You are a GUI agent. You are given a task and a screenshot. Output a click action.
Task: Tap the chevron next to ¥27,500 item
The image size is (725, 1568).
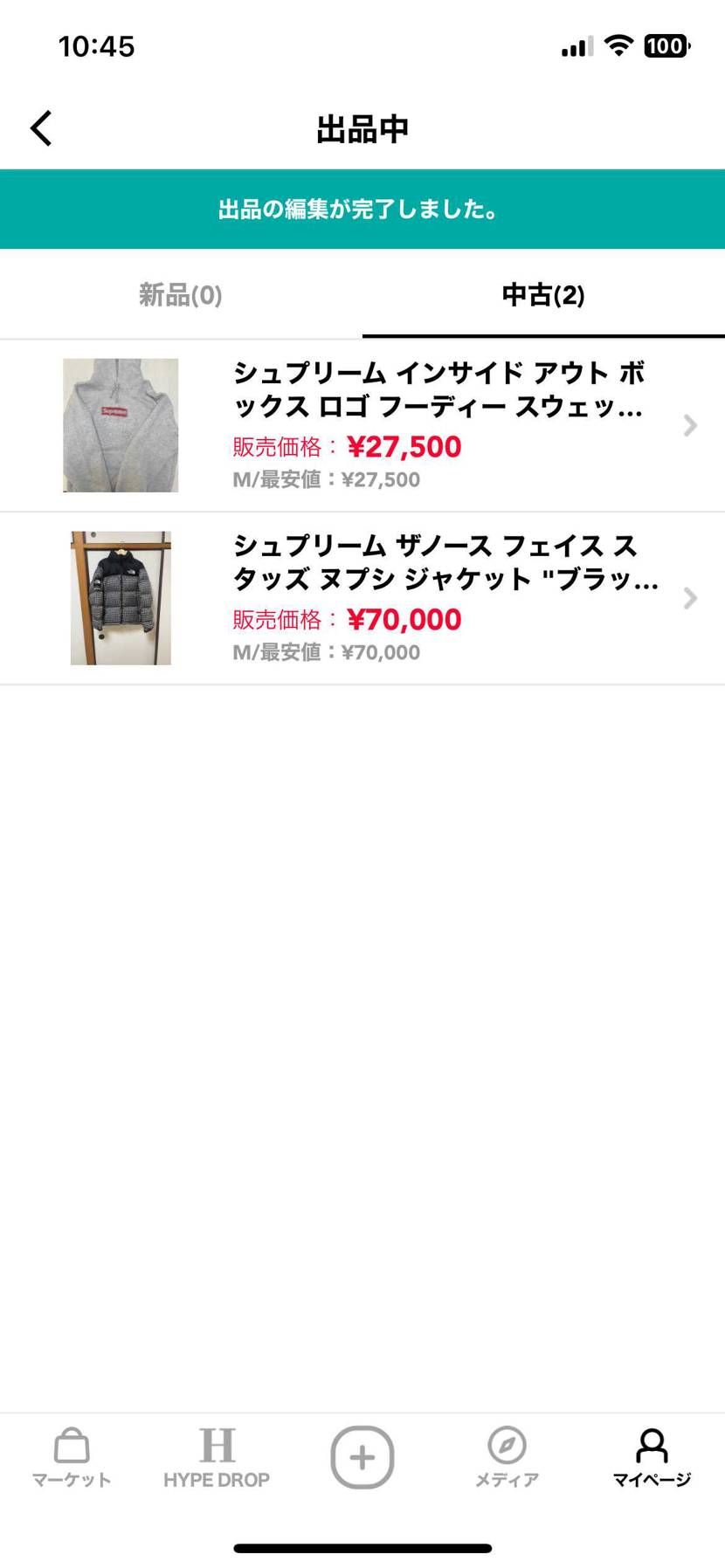click(689, 425)
